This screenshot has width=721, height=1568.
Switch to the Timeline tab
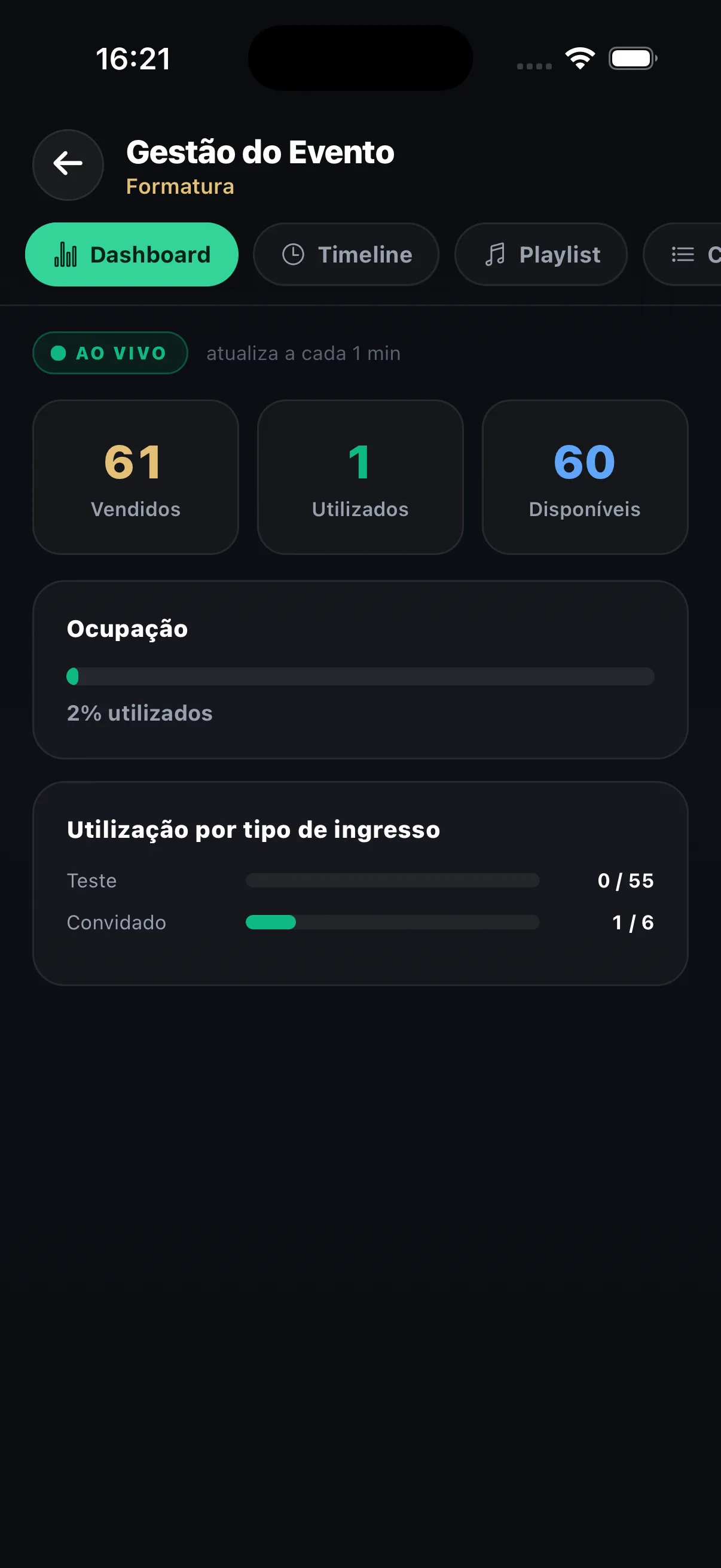(x=346, y=254)
